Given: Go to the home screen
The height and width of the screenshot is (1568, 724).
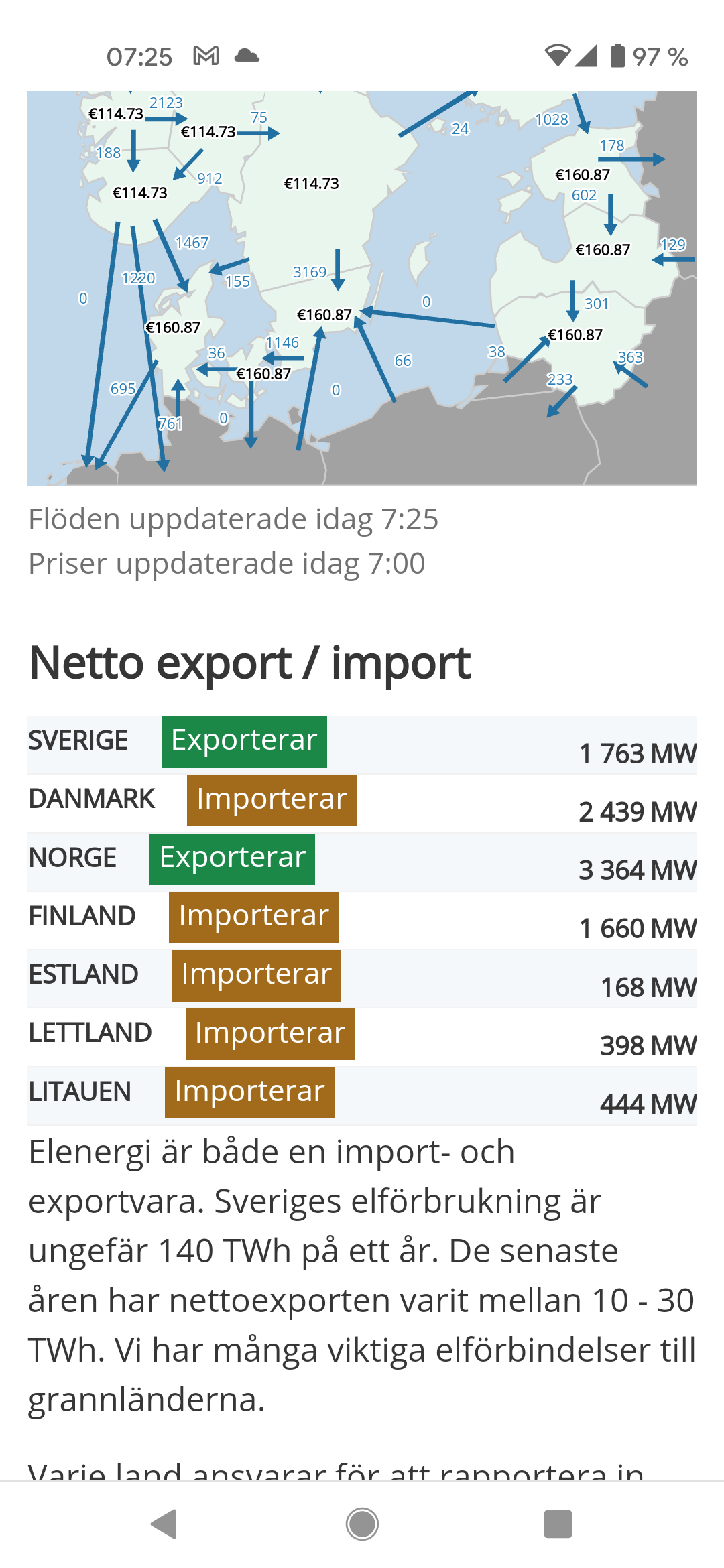Looking at the screenshot, I should pos(362,1524).
